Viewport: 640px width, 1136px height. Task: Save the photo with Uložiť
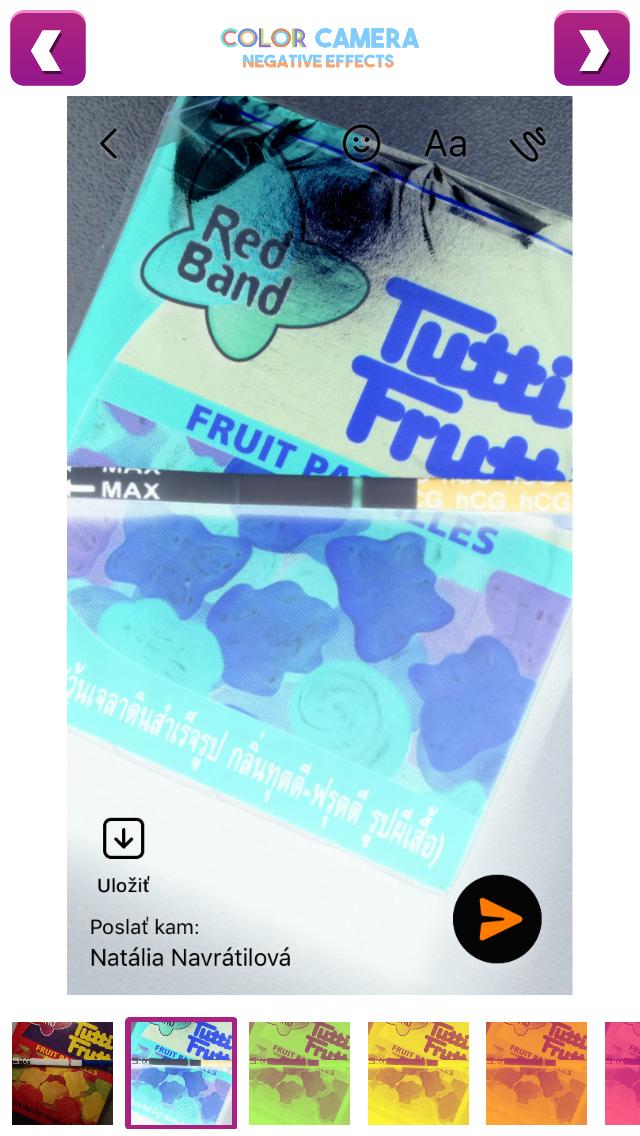(123, 853)
